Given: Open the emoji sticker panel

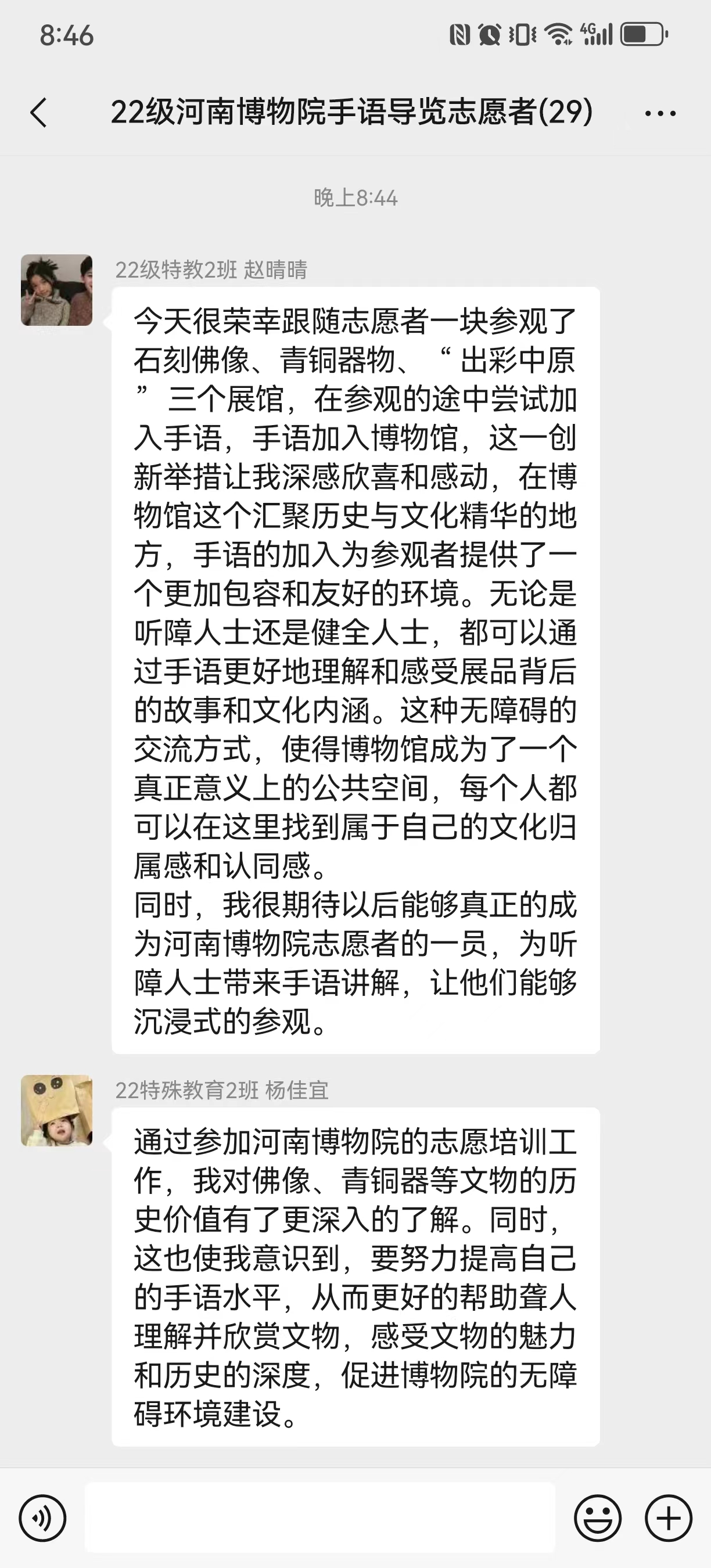Looking at the screenshot, I should 597,1518.
